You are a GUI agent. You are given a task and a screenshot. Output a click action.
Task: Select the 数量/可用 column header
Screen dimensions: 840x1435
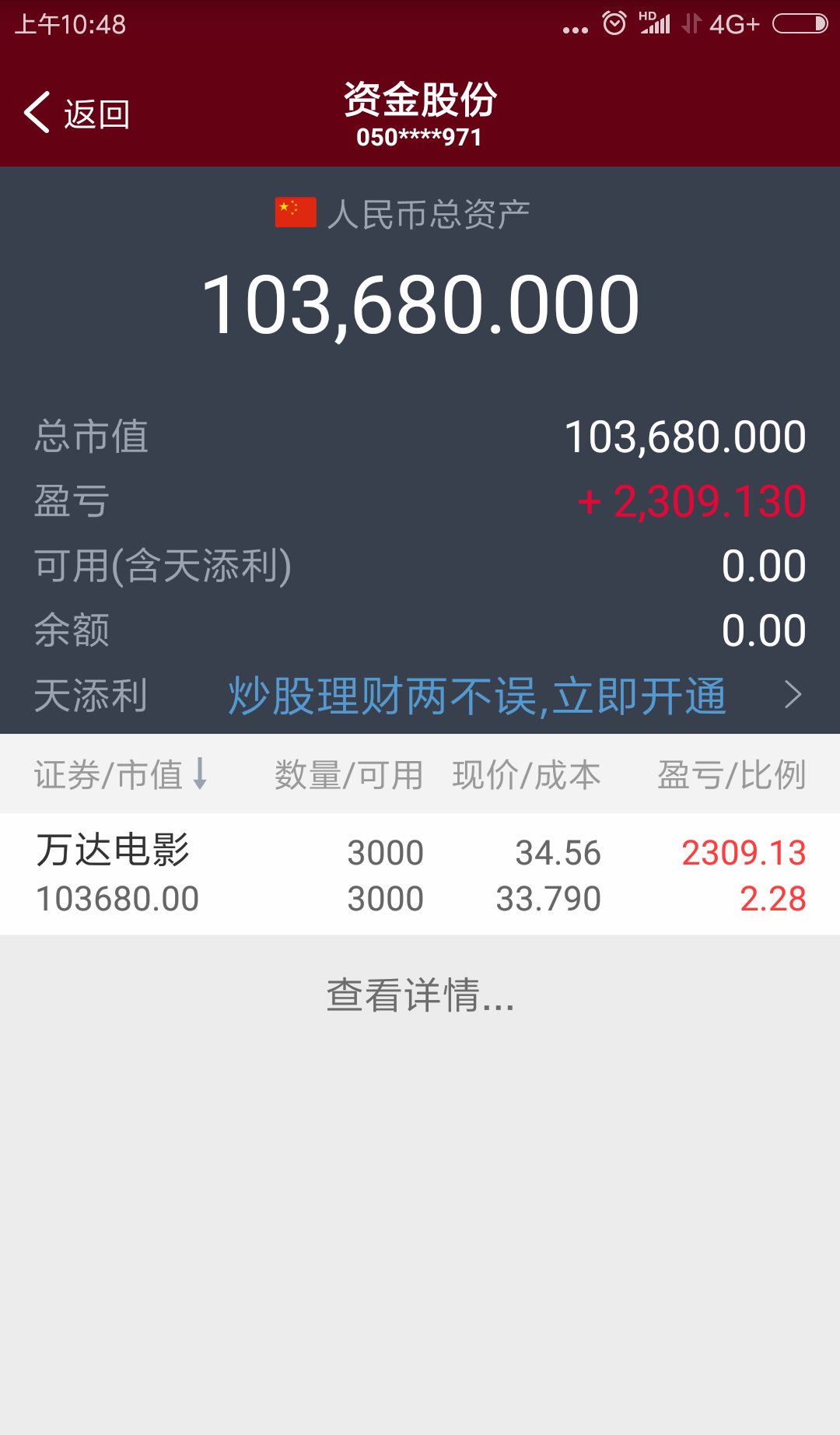tap(348, 774)
